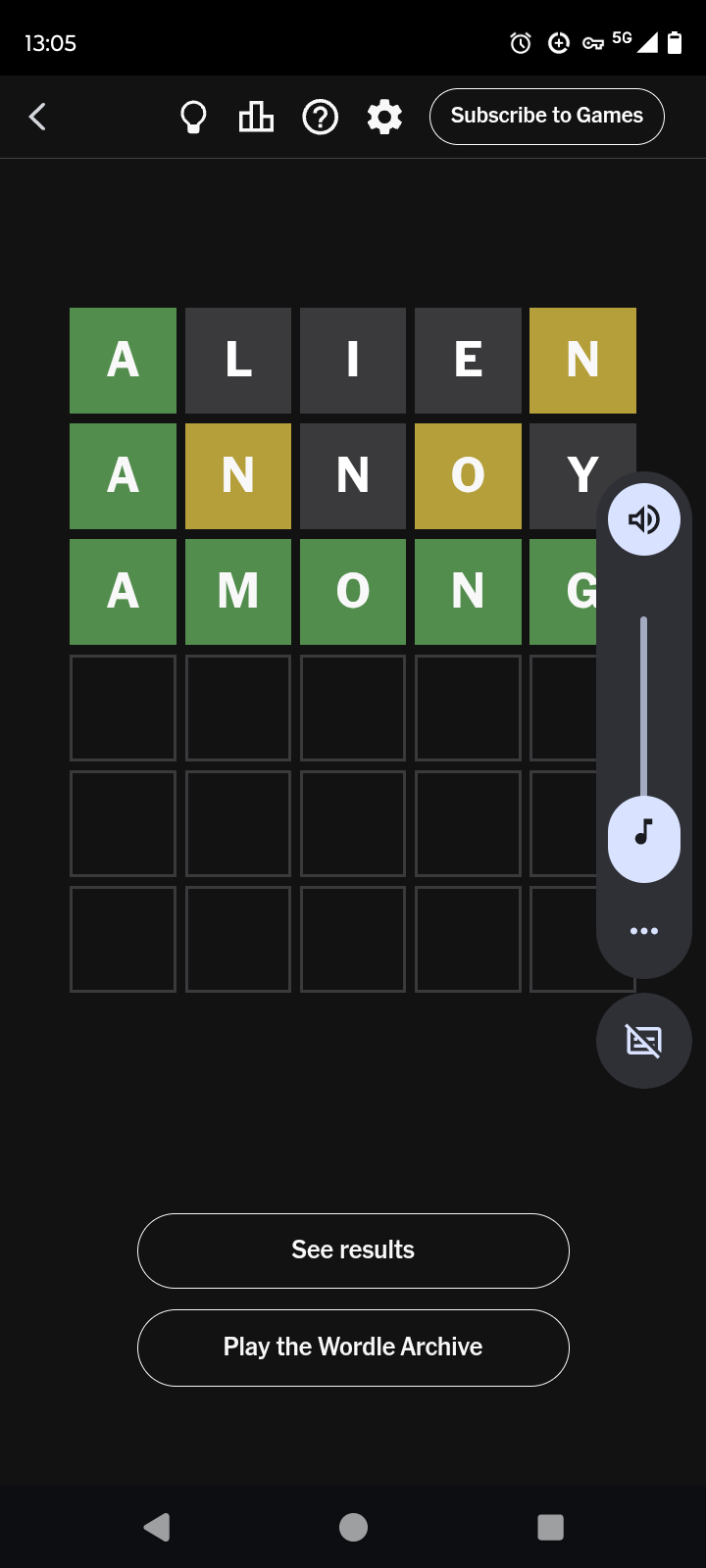Viewport: 706px width, 1568px height.
Task: Tap the media volume slider track
Action: (x=644, y=706)
